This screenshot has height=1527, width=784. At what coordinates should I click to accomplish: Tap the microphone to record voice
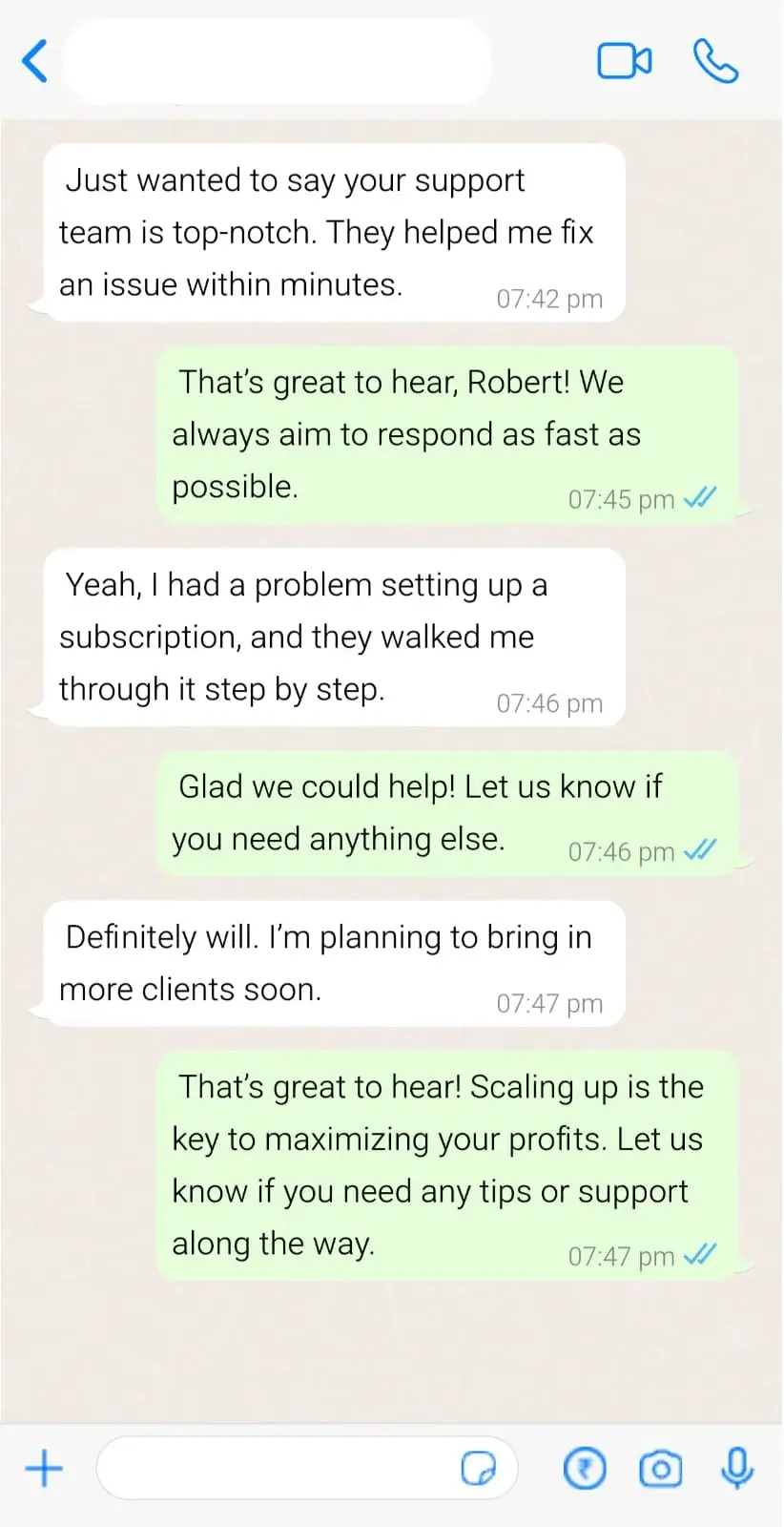pyautogui.click(x=736, y=1468)
